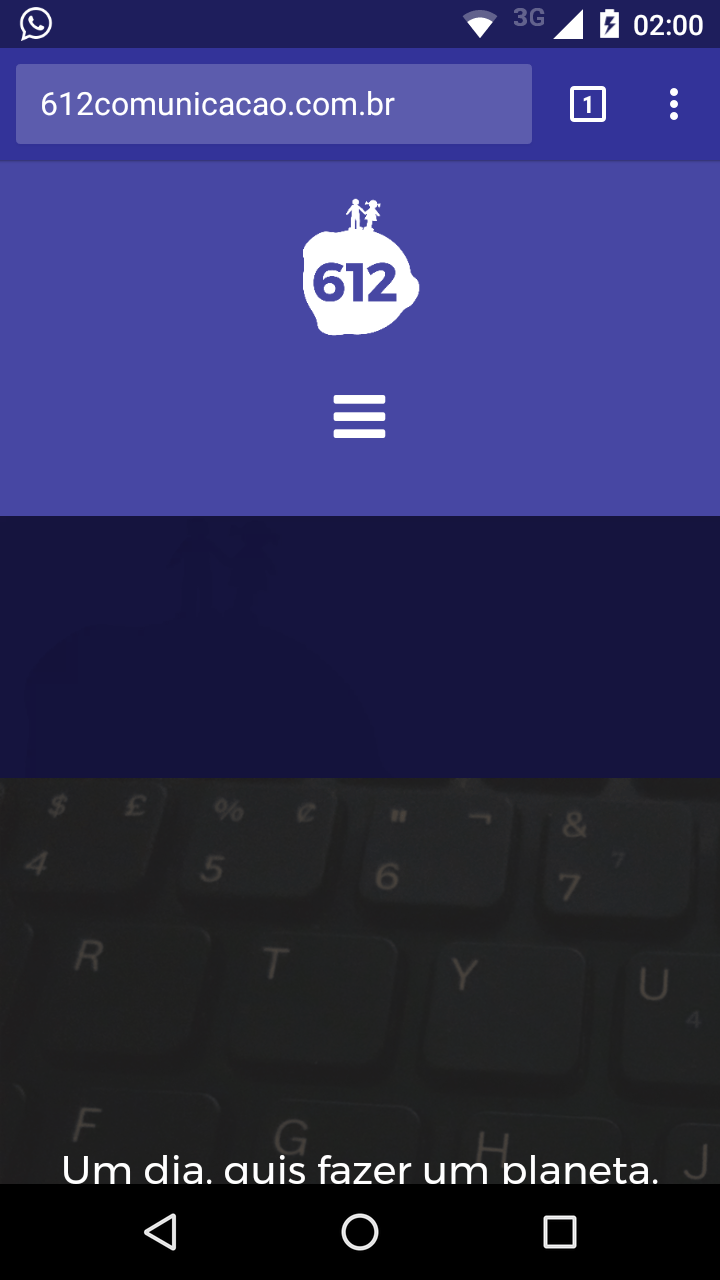Go back with the system back button

click(x=160, y=1232)
